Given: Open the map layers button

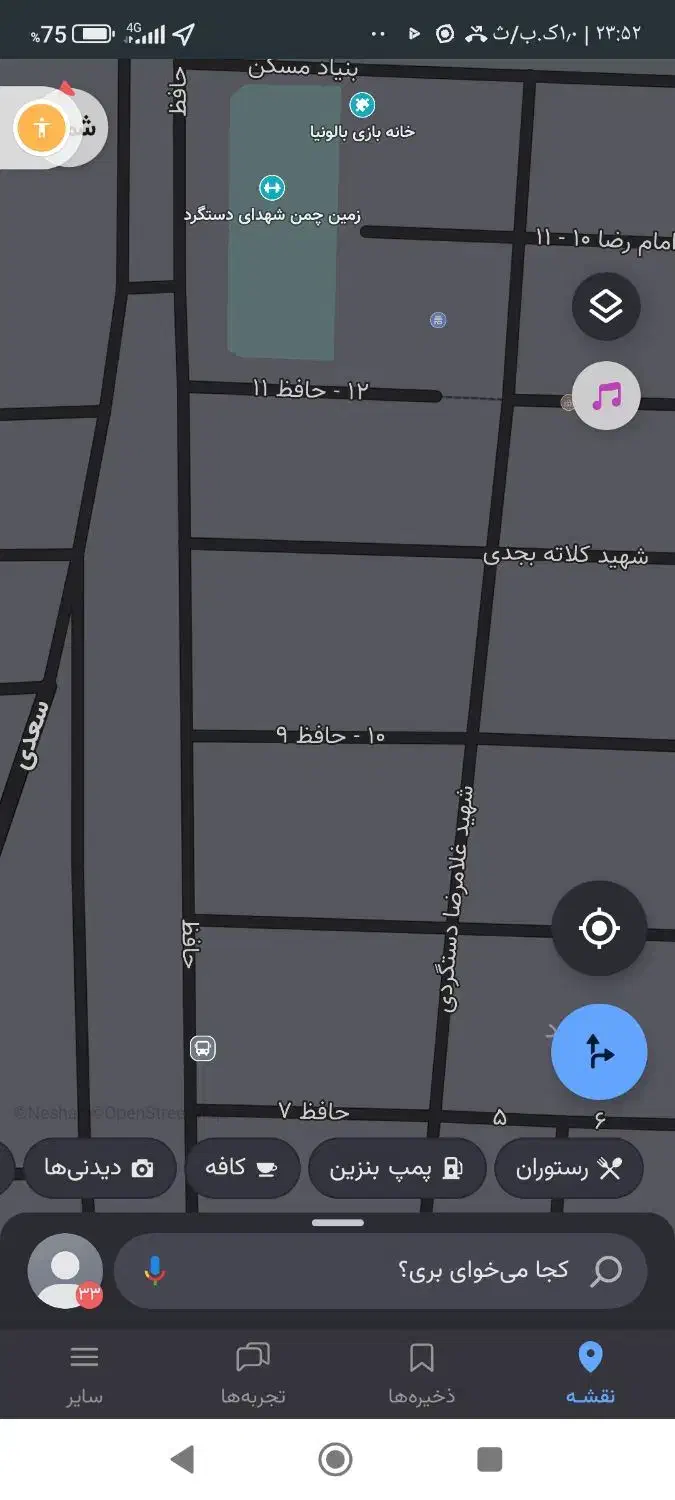Looking at the screenshot, I should pos(606,306).
